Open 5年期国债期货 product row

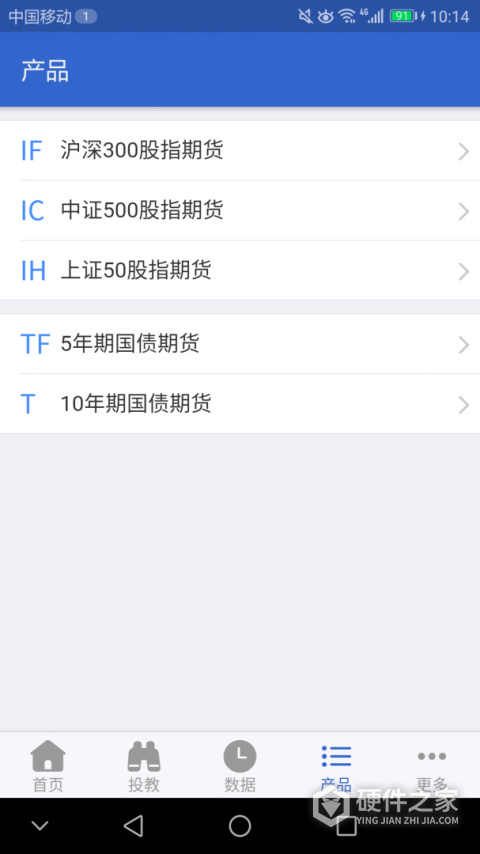(x=240, y=344)
